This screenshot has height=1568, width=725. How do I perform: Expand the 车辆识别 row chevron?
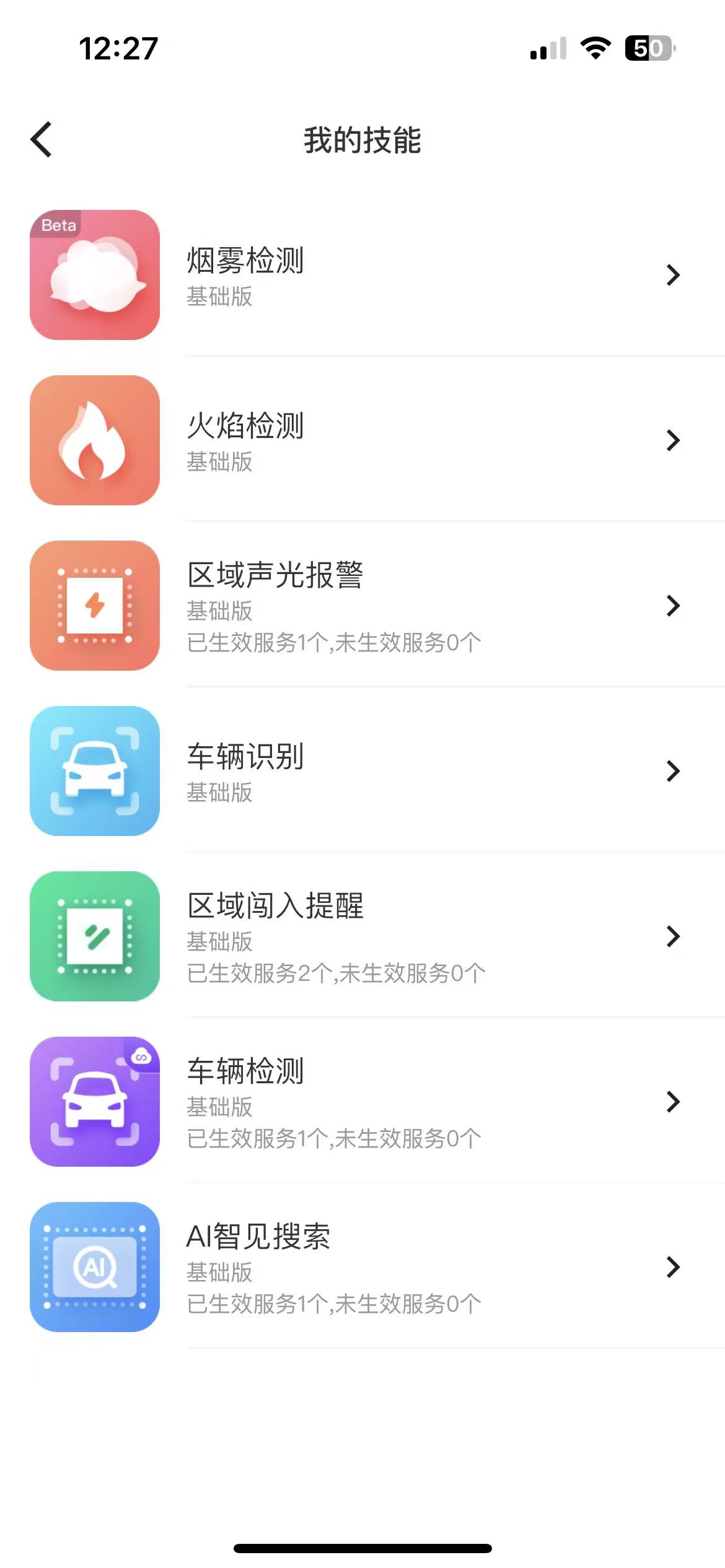coord(672,771)
